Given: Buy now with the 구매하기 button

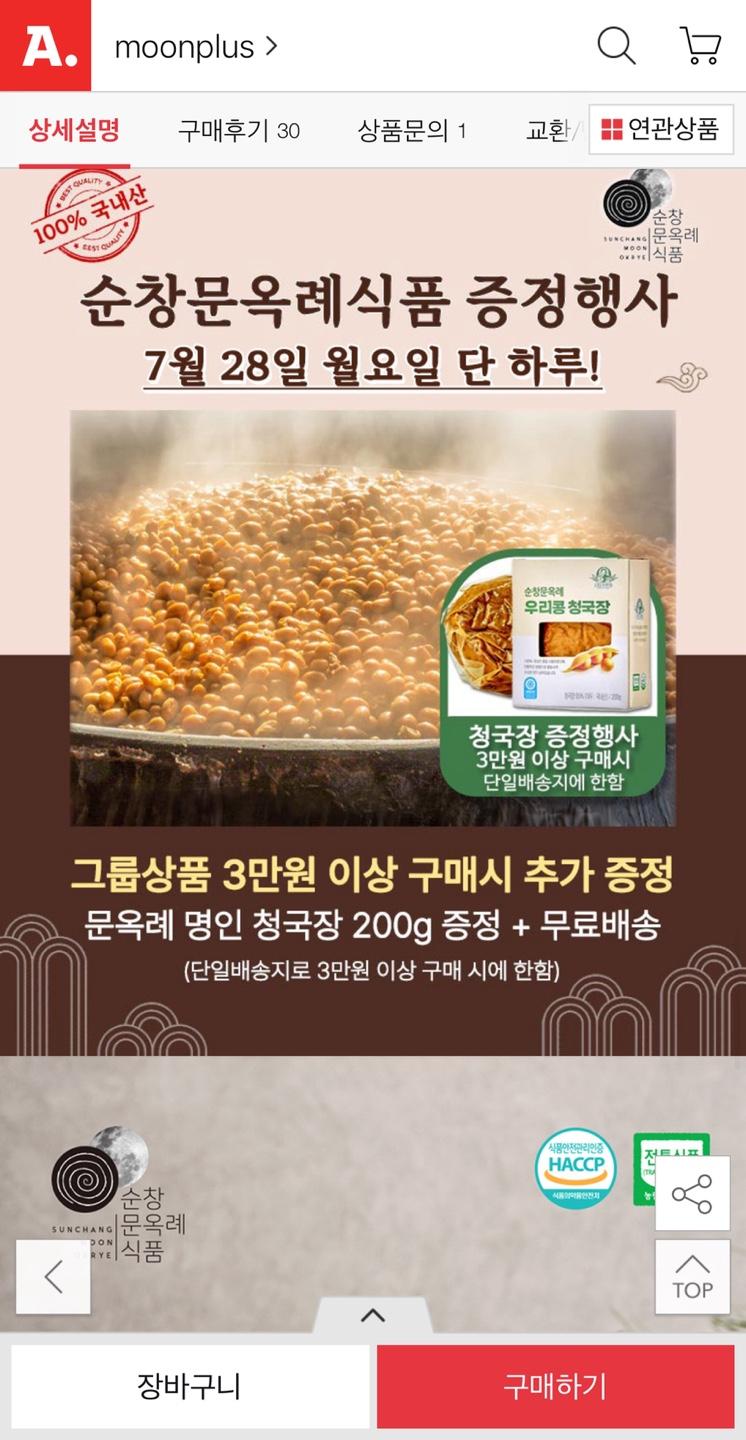Looking at the screenshot, I should pos(555,1387).
